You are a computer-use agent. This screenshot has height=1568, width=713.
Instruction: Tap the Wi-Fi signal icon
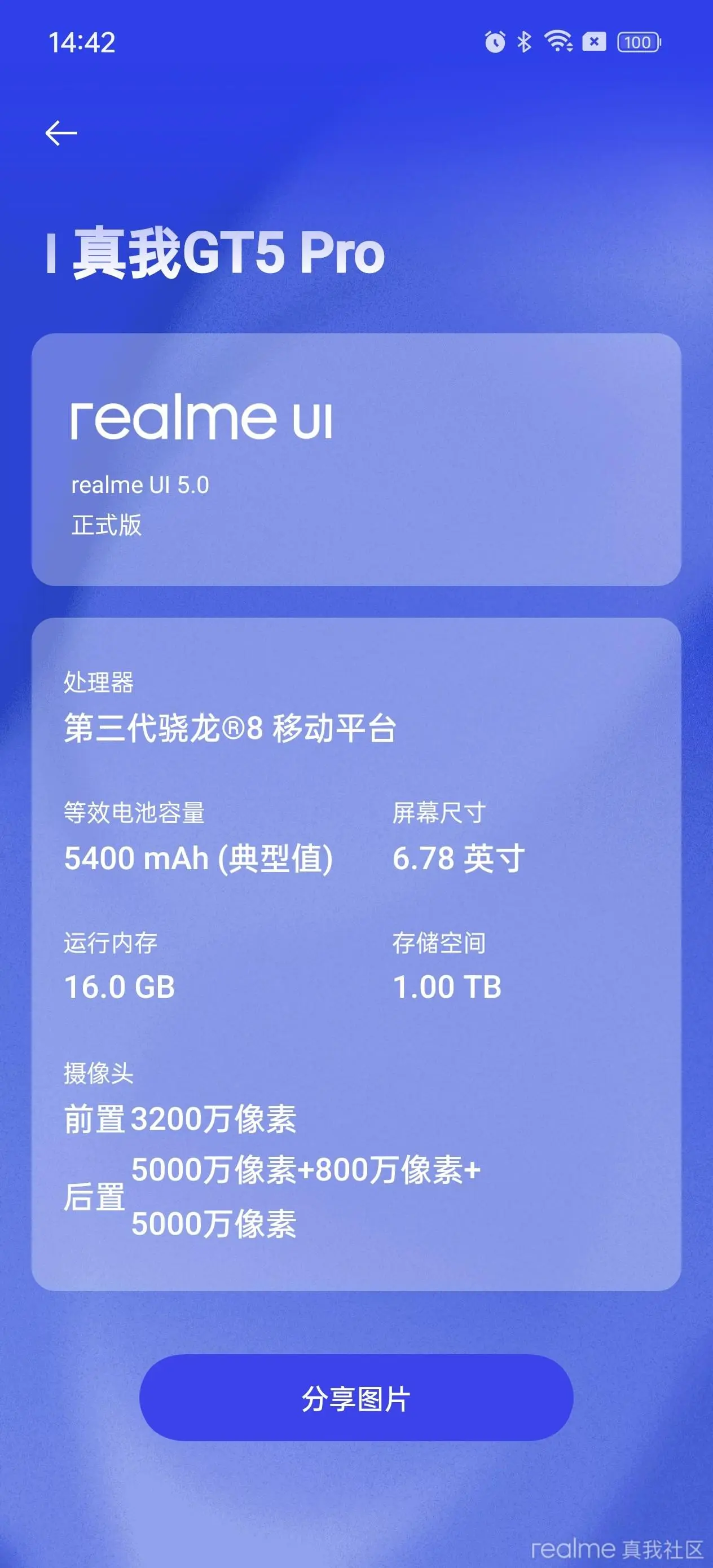558,42
